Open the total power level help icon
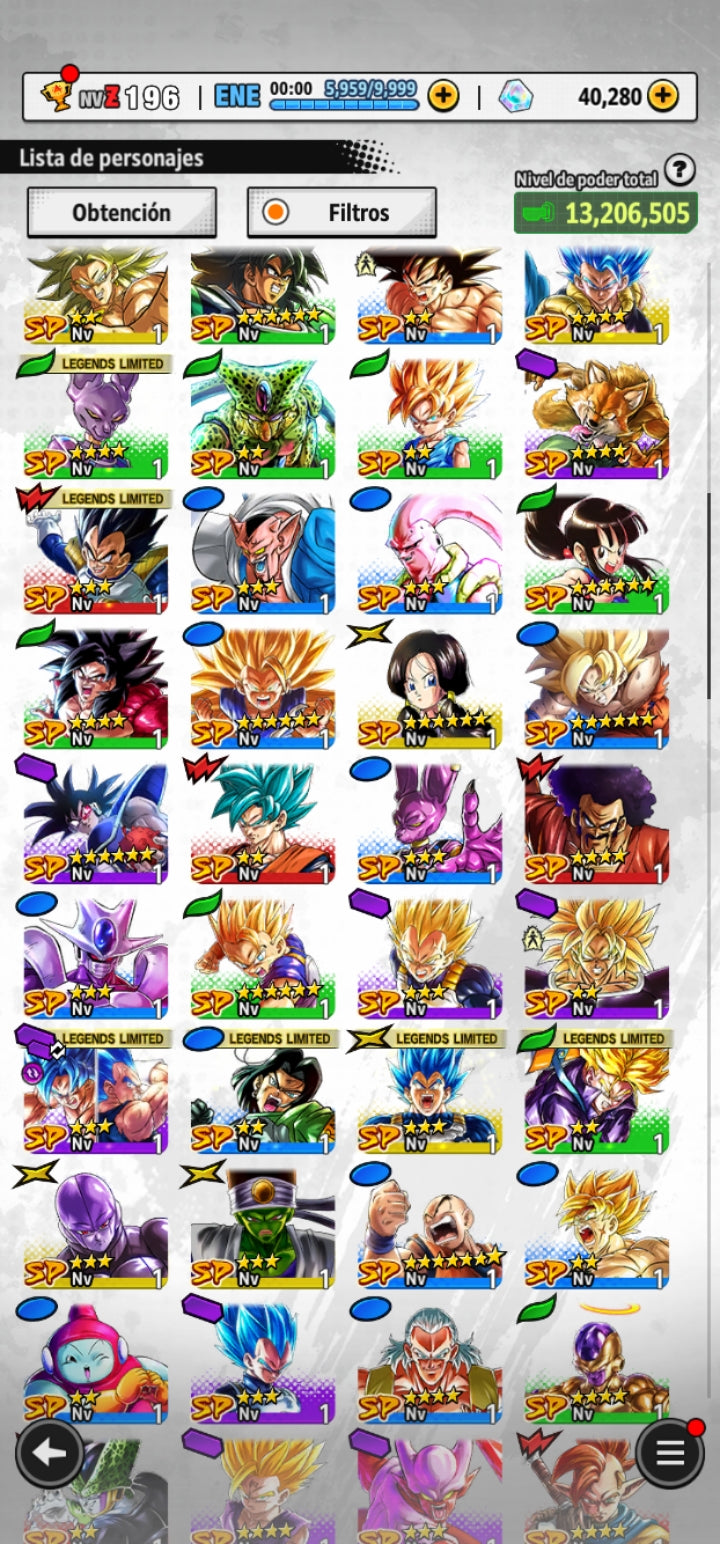720x1544 pixels. click(679, 170)
